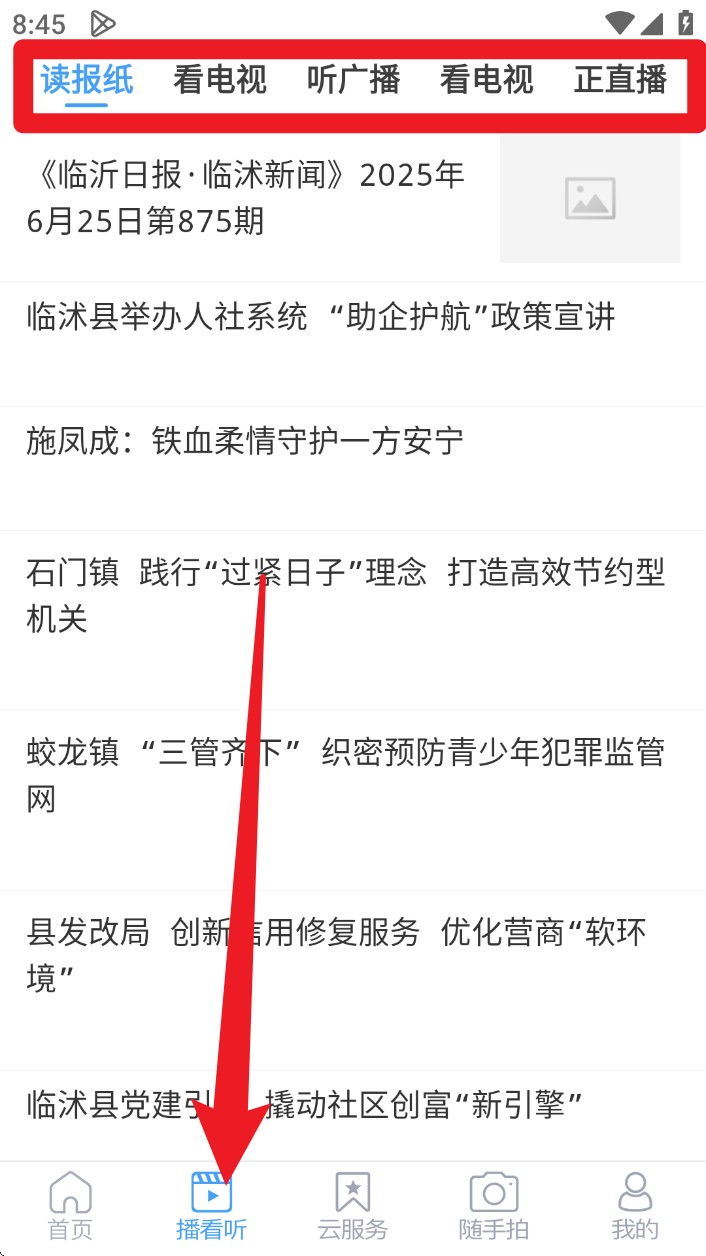Open the article about 施凤成

click(353, 468)
